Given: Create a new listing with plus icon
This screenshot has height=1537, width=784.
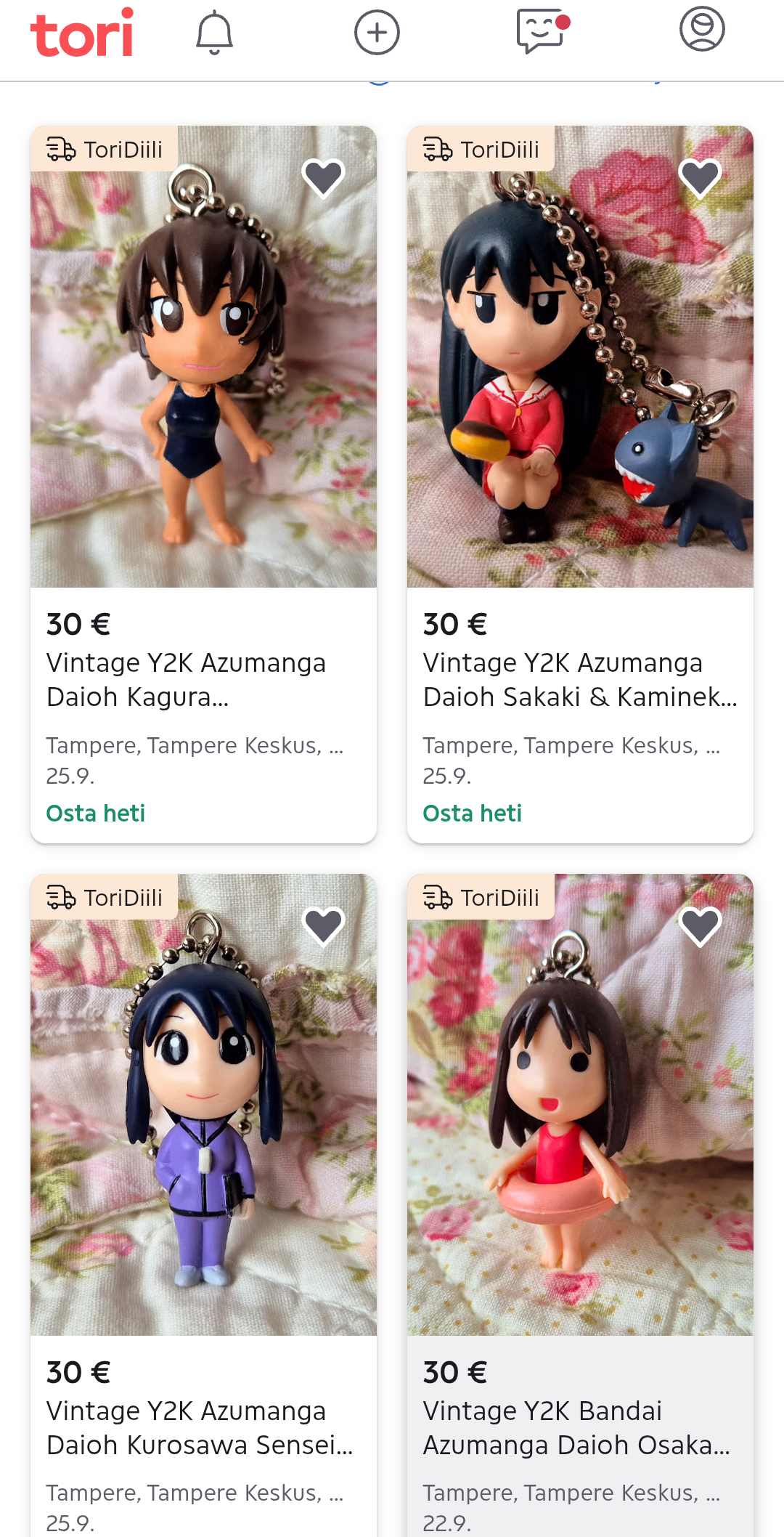Looking at the screenshot, I should 377,33.
